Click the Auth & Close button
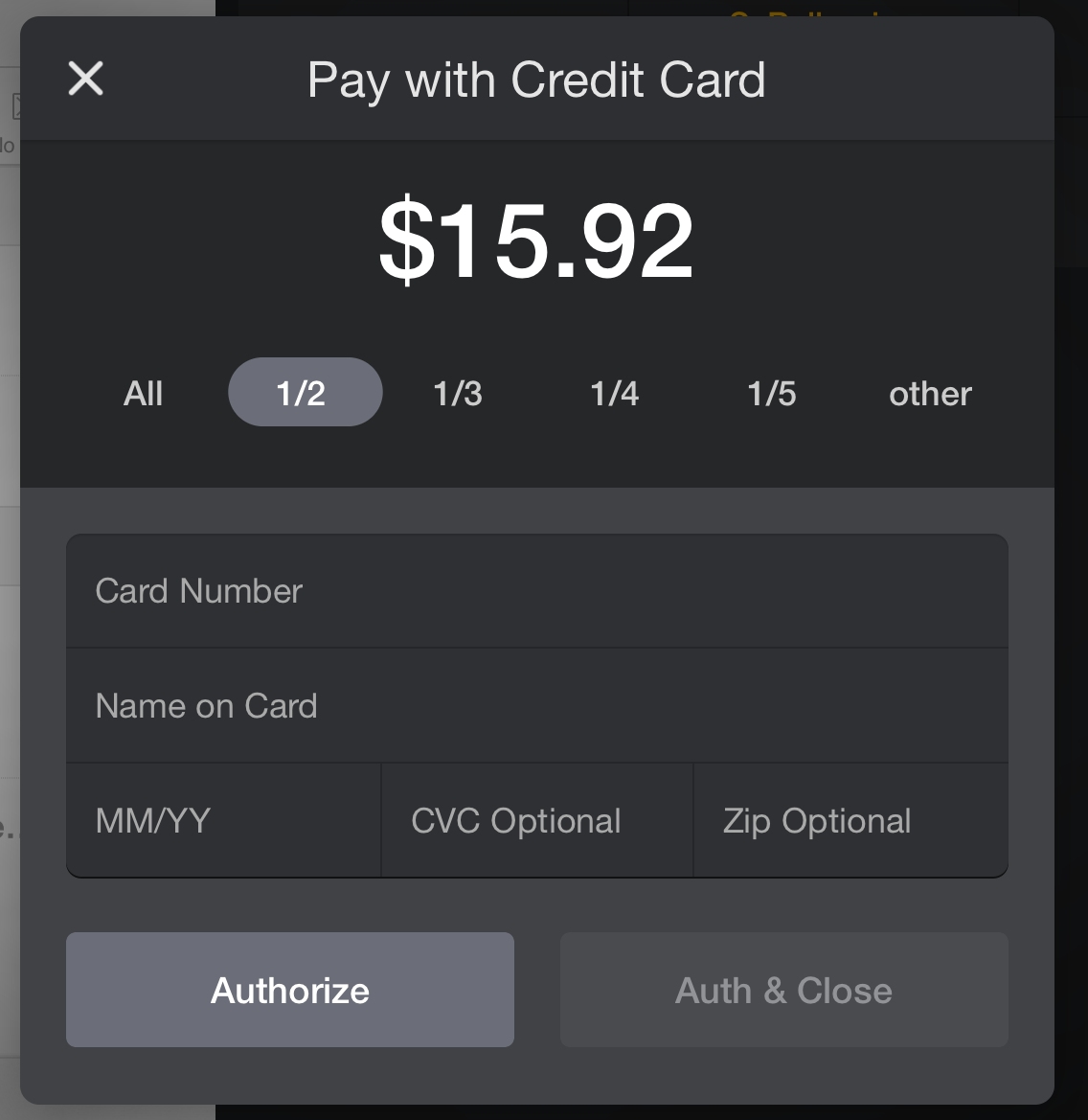Image resolution: width=1088 pixels, height=1120 pixels. [784, 990]
